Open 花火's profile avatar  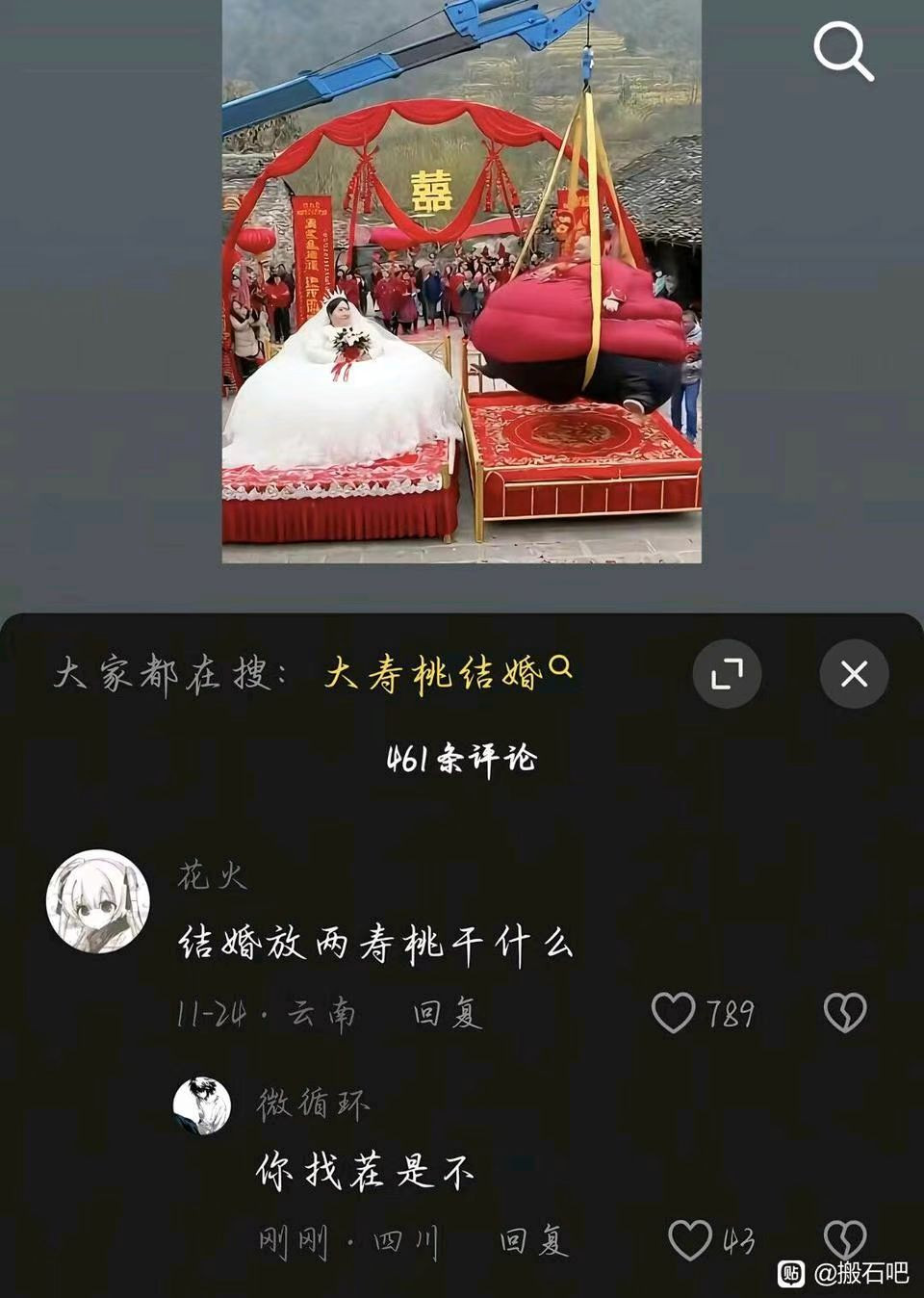point(98,901)
